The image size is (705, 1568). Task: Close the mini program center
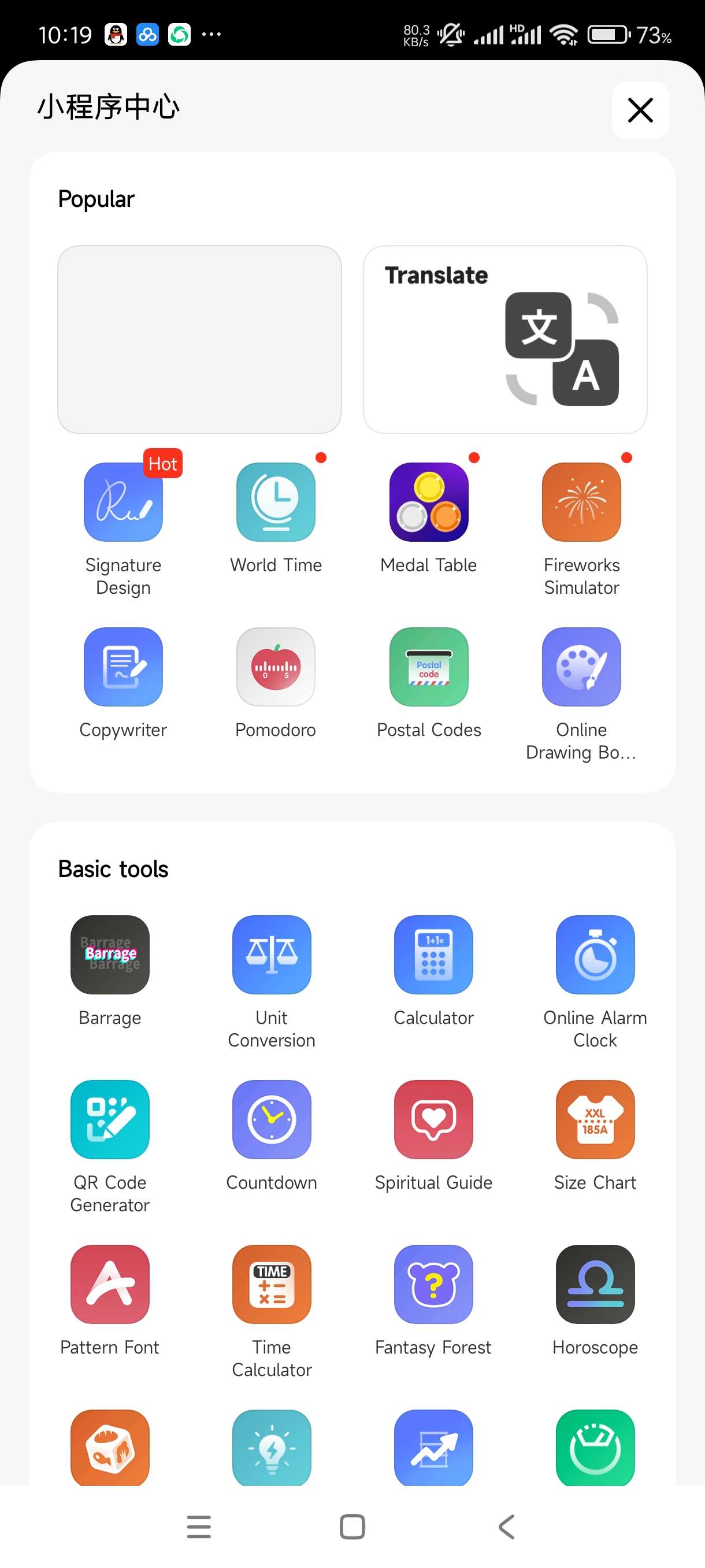click(x=640, y=110)
